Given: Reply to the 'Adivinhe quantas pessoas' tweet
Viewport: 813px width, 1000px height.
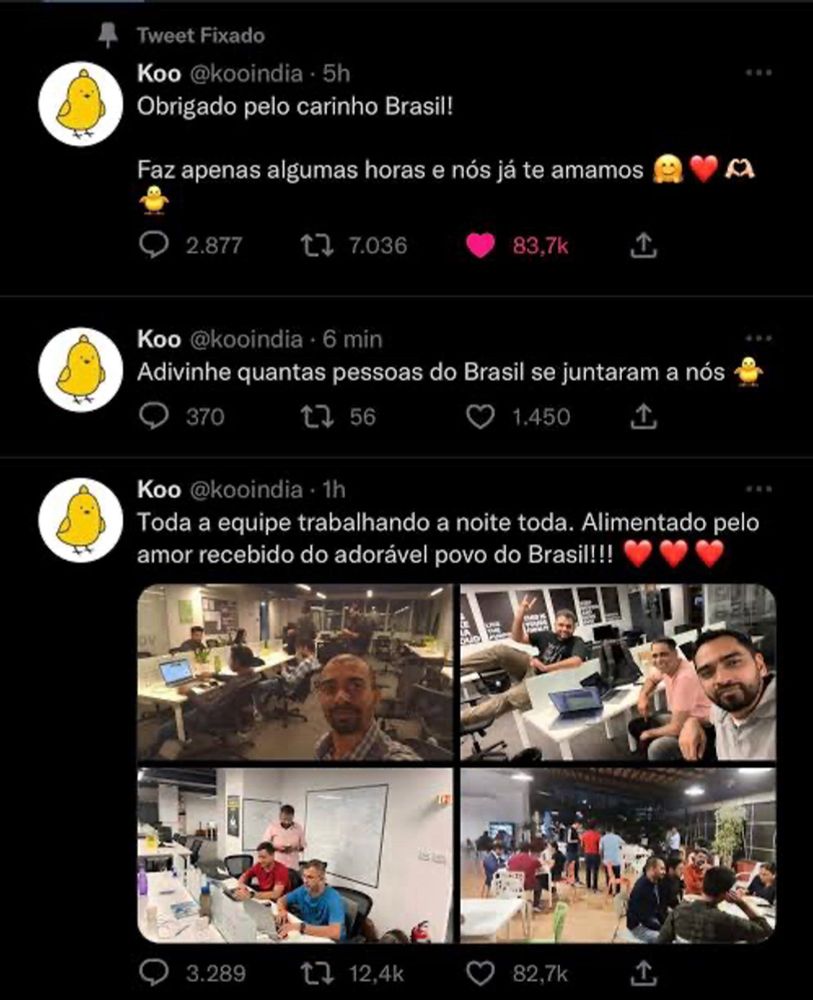Looking at the screenshot, I should coord(153,416).
